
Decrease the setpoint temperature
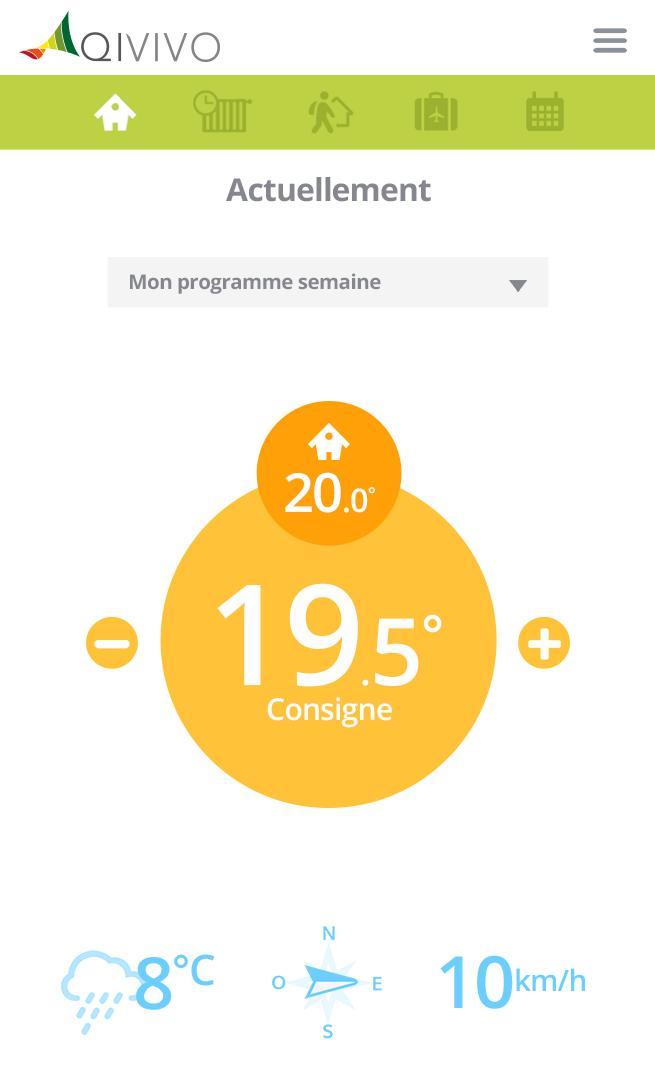pyautogui.click(x=112, y=643)
